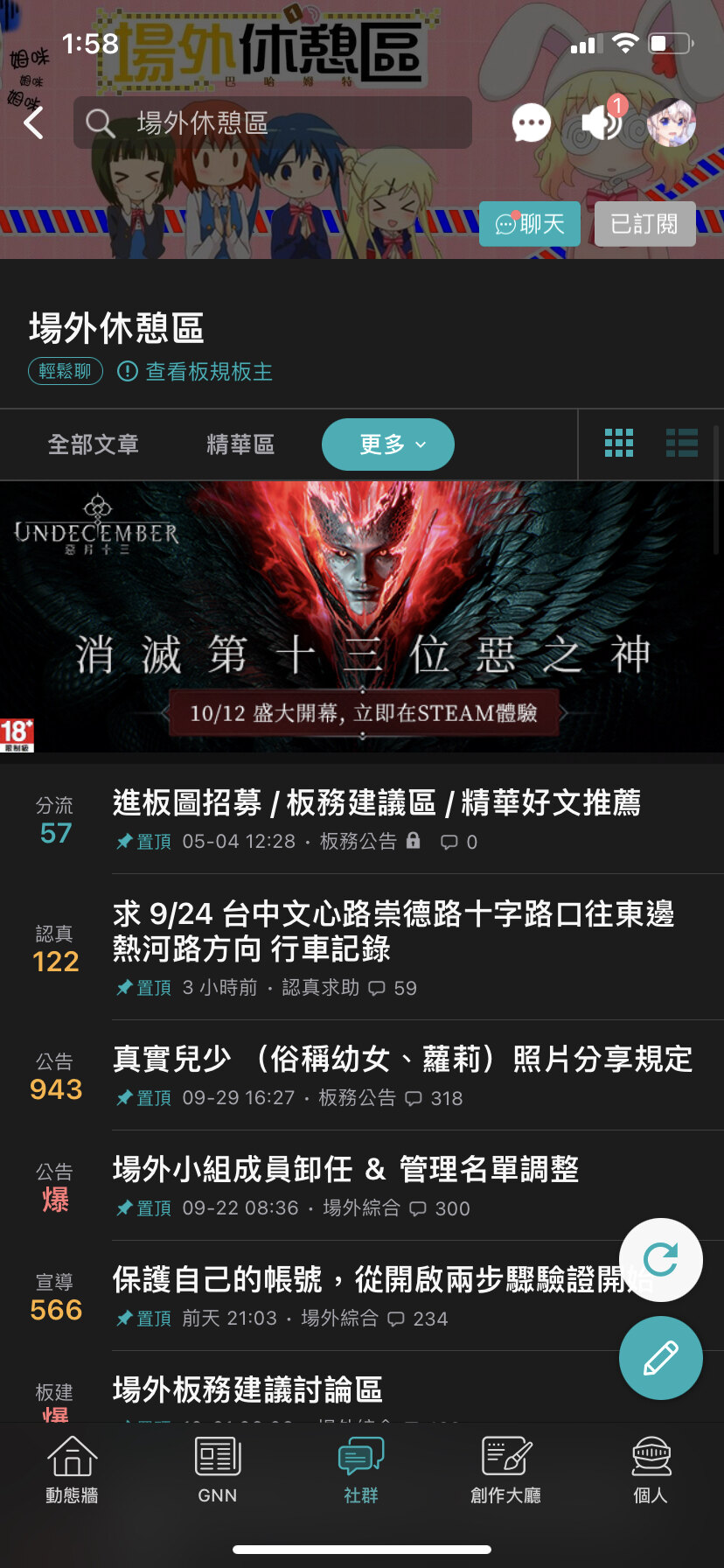The image size is (724, 1568).
Task: Open 場外小組成員卸任 post
Action: pyautogui.click(x=345, y=1170)
